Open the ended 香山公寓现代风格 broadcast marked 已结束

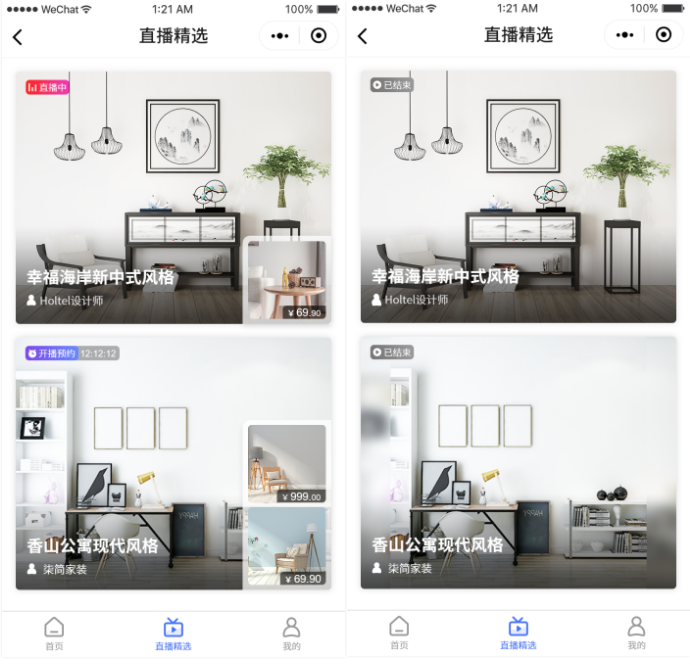click(518, 462)
